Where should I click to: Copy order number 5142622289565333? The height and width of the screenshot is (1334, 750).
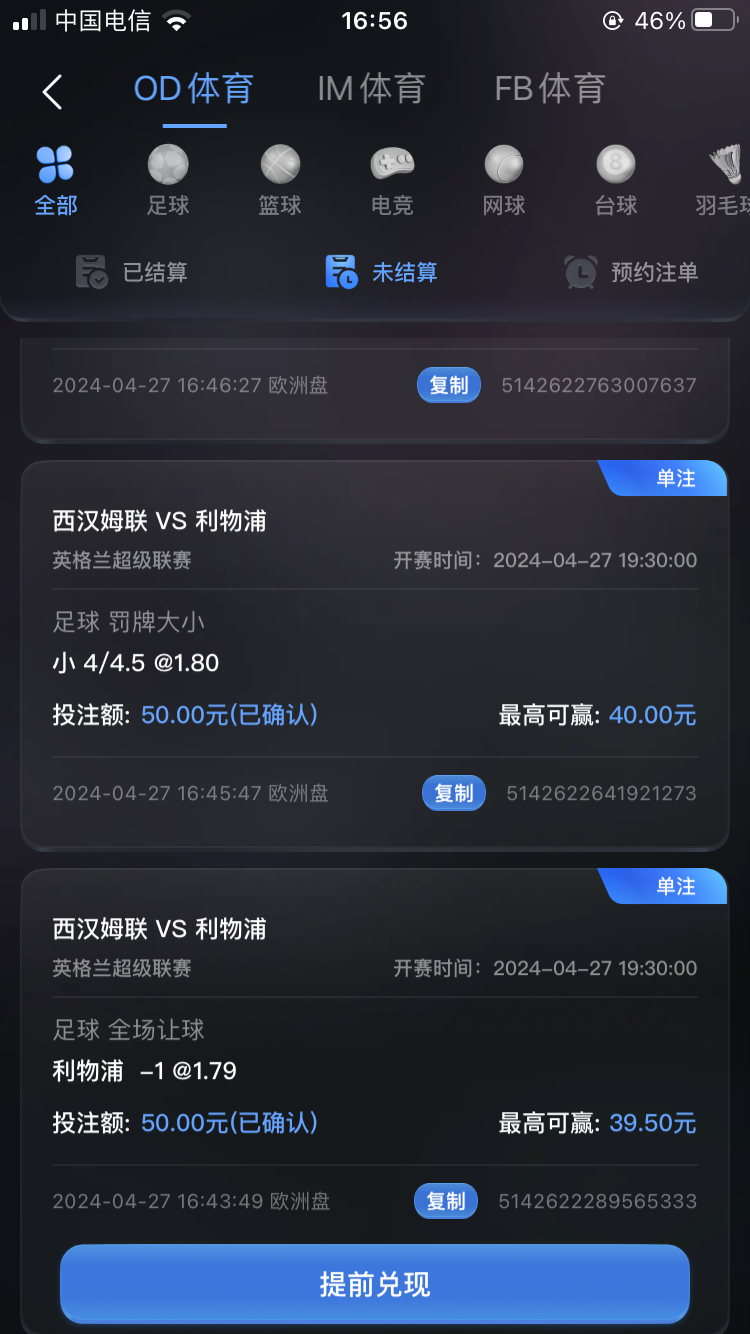tap(446, 1201)
